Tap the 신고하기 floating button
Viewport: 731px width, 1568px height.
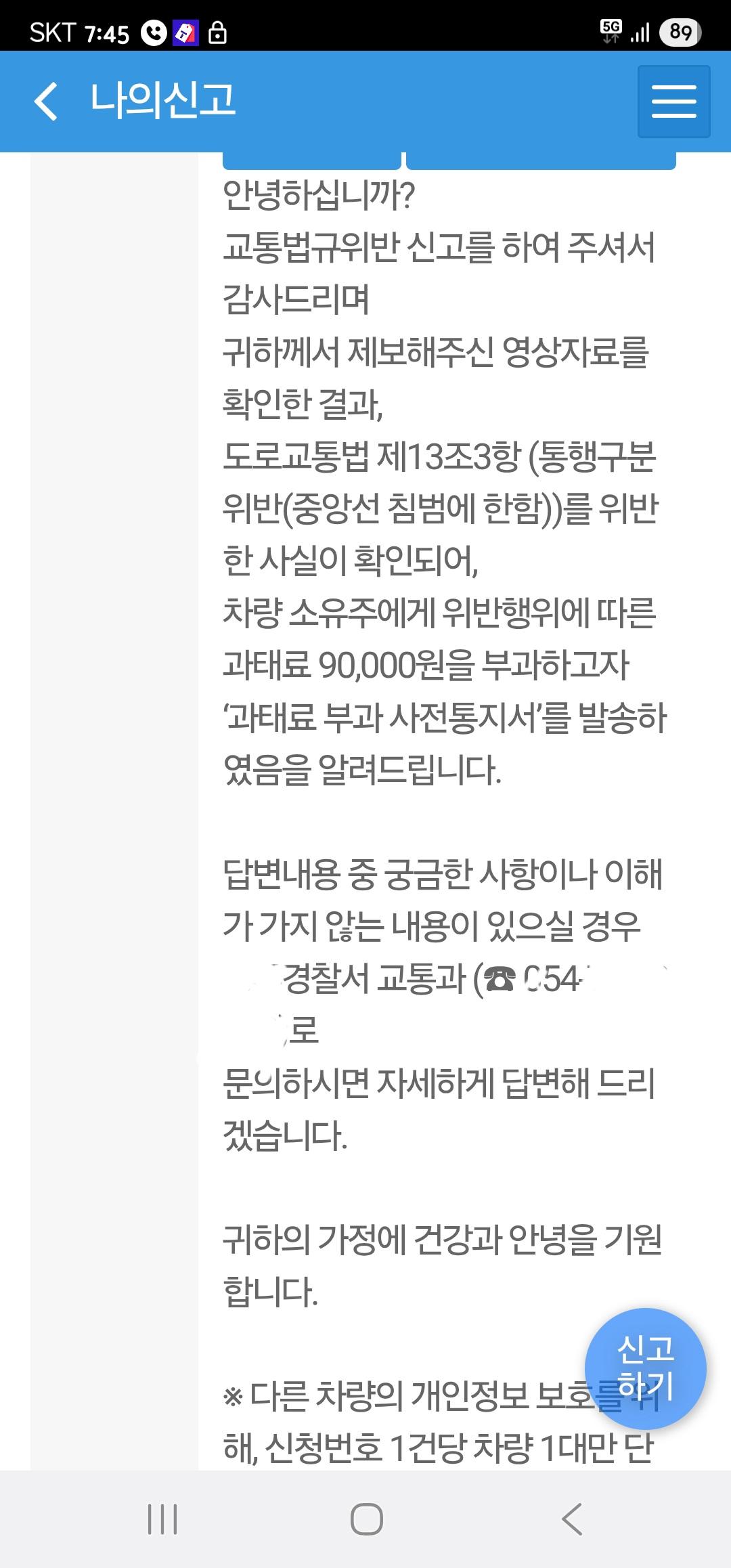pyautogui.click(x=645, y=1368)
